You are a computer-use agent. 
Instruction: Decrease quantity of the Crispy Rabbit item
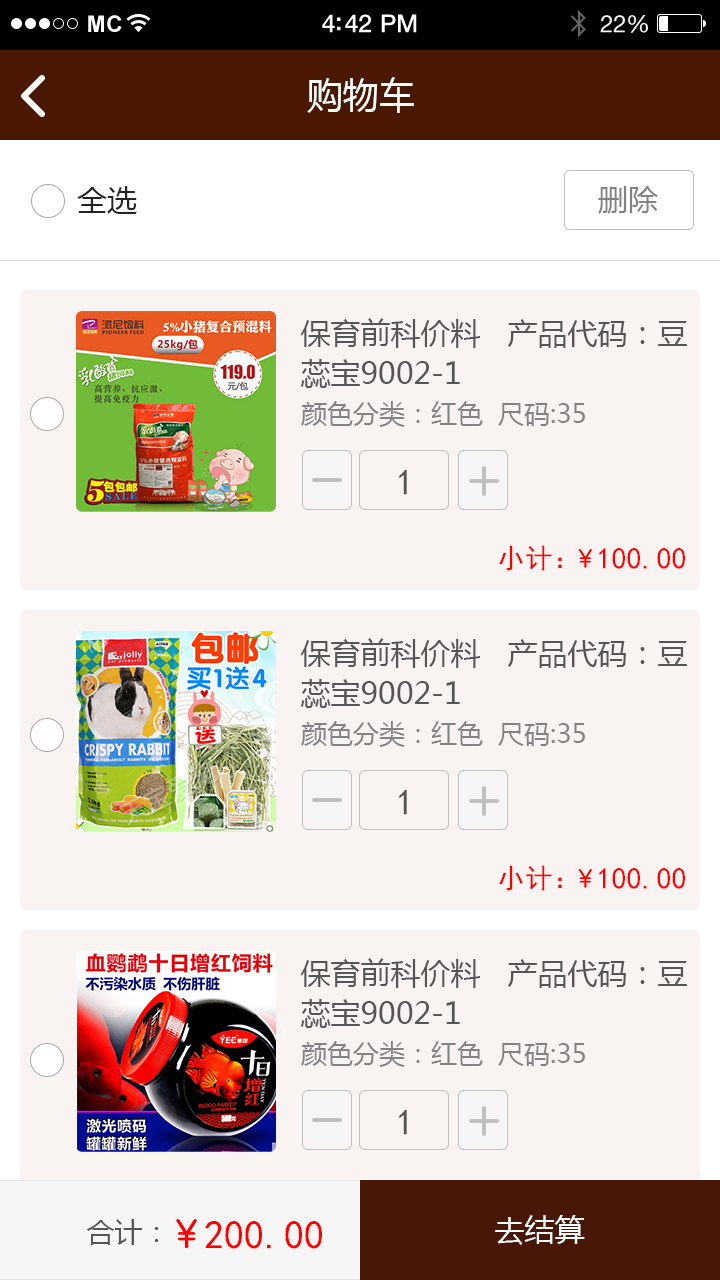[x=327, y=800]
